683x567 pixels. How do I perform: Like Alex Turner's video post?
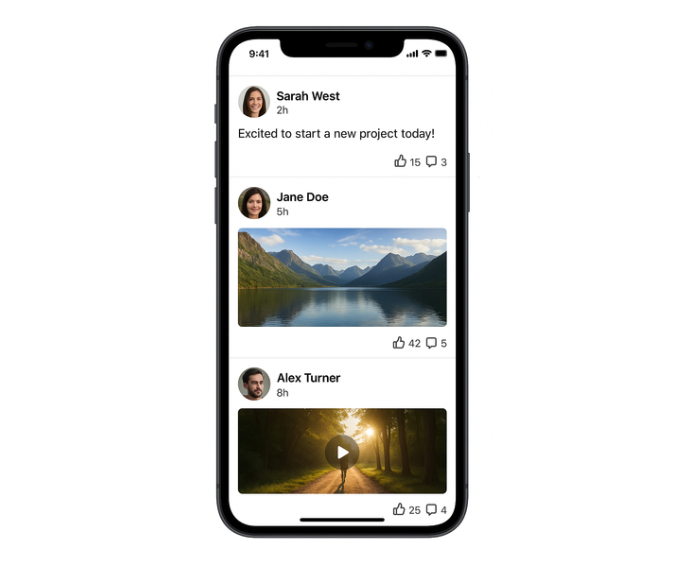pyautogui.click(x=399, y=509)
